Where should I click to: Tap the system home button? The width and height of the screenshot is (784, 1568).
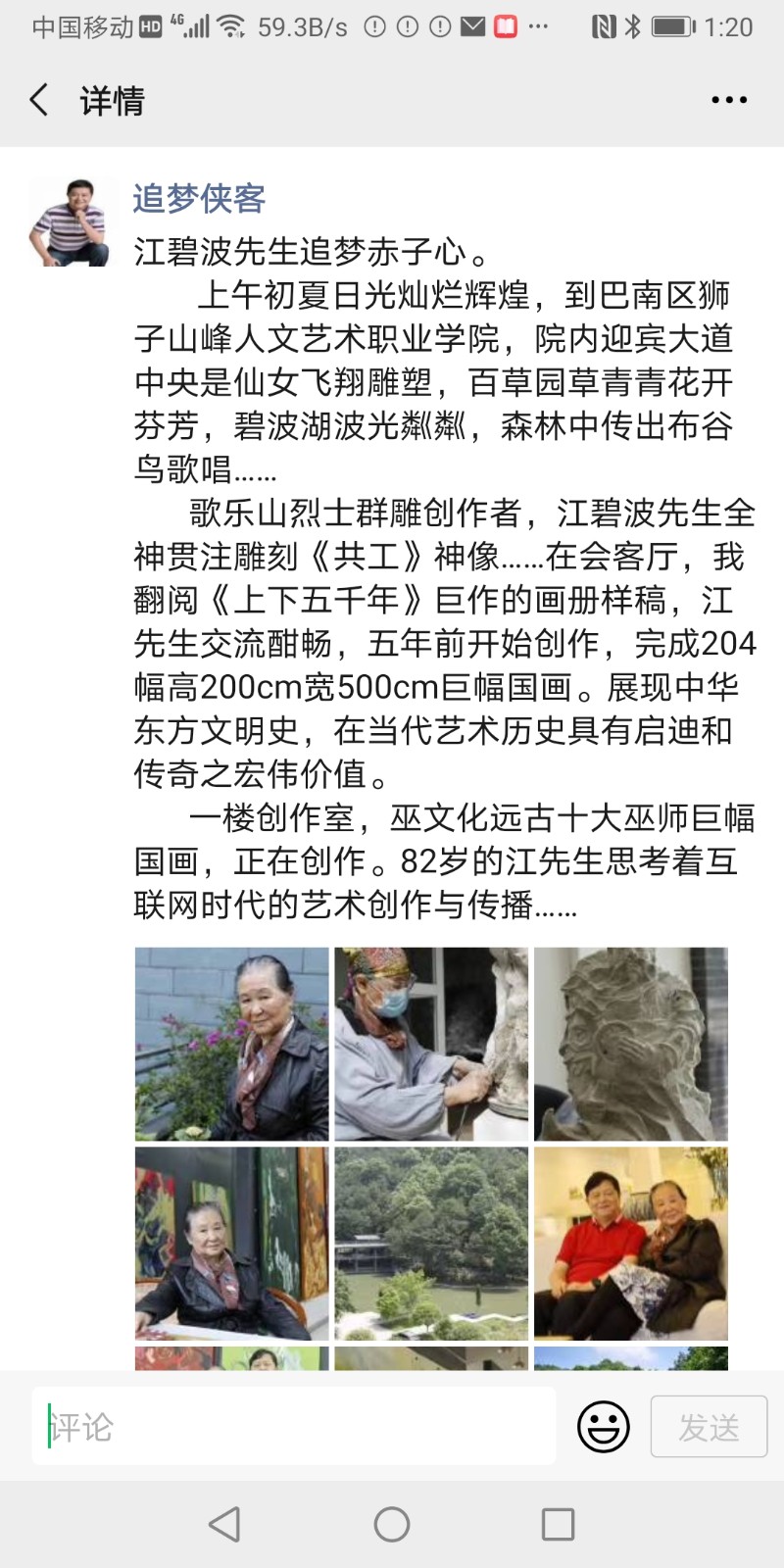click(x=392, y=1524)
